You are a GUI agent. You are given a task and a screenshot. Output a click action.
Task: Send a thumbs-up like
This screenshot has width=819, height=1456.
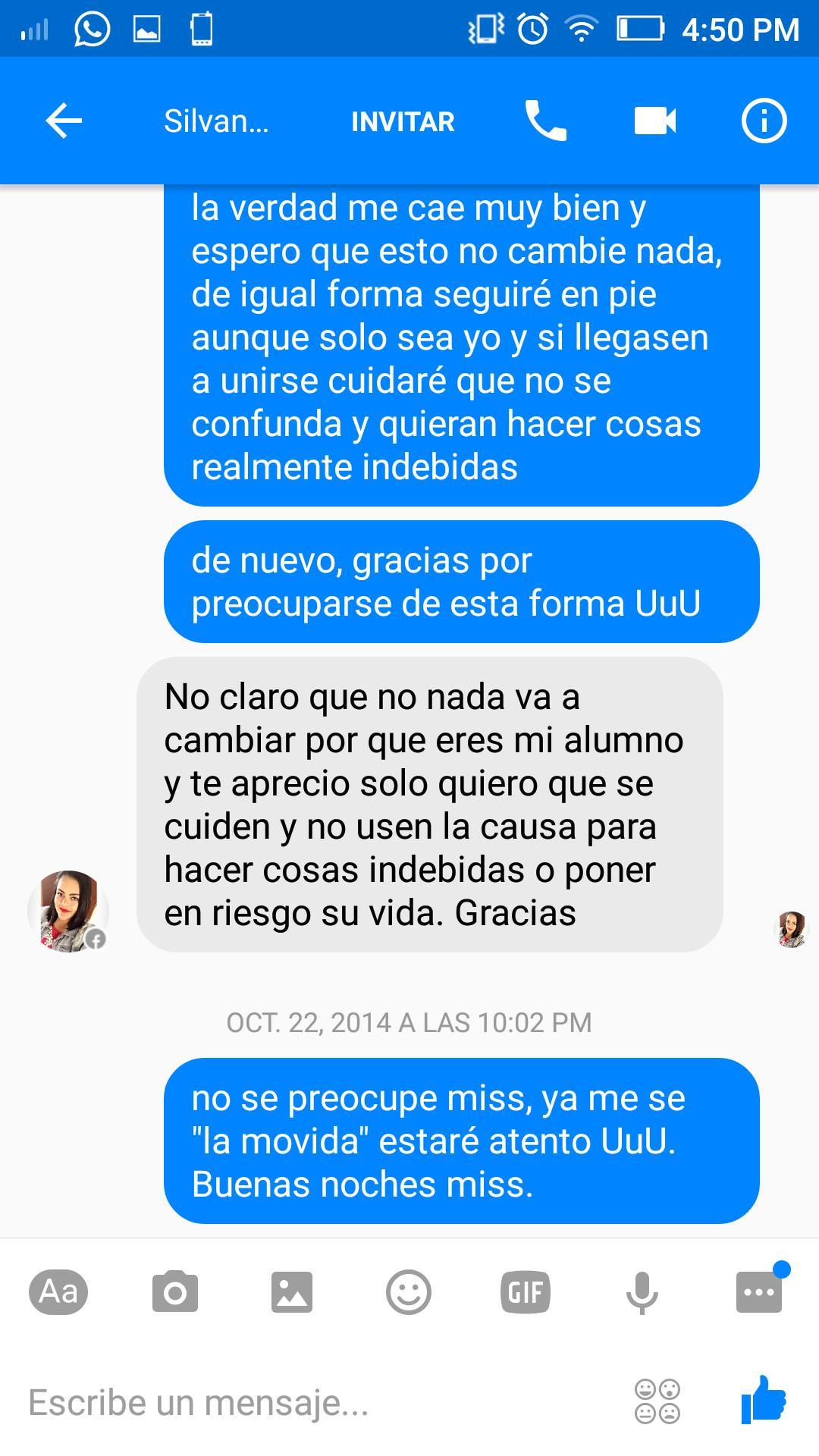tap(764, 1401)
